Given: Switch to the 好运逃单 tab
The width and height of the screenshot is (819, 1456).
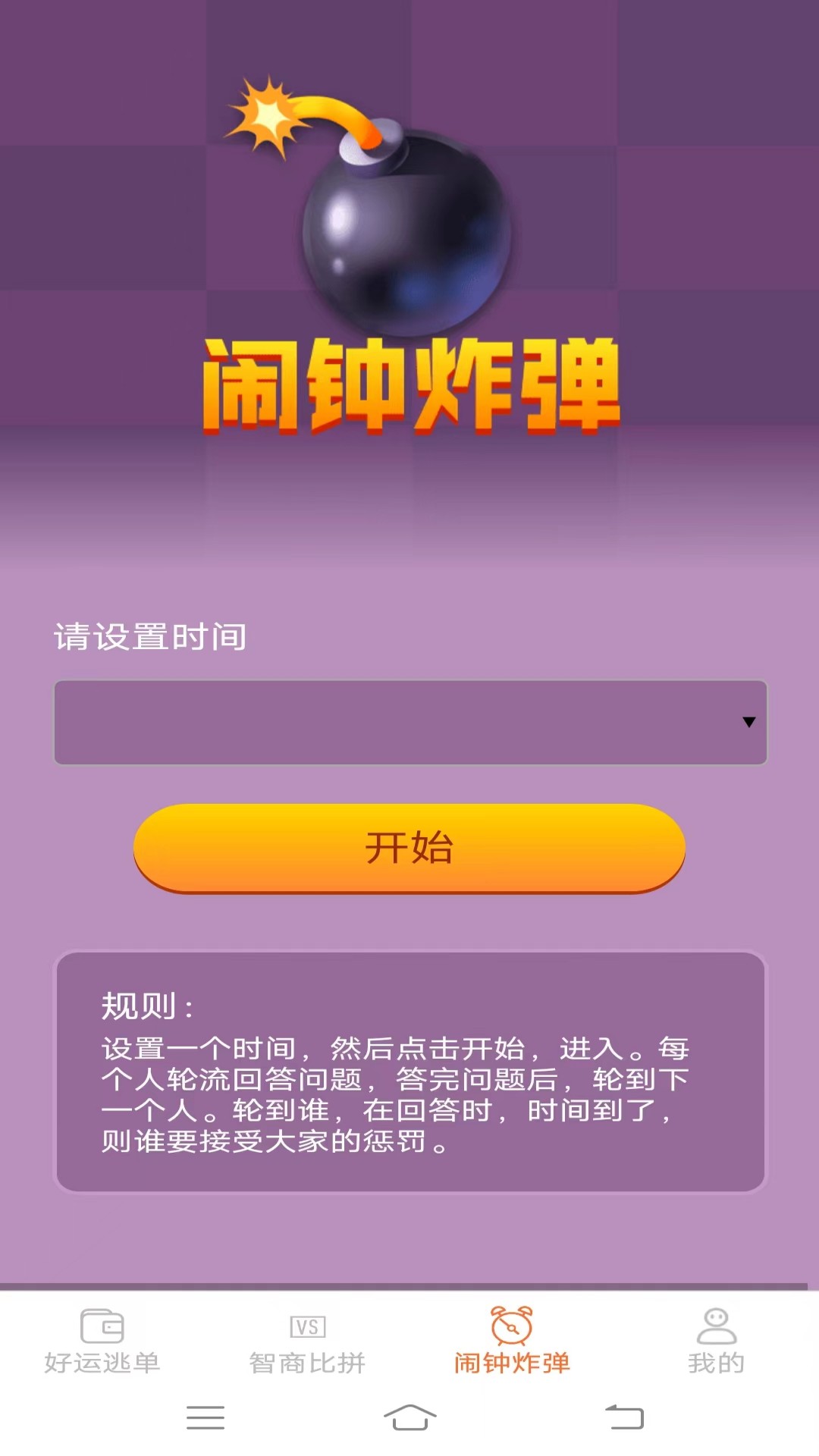Looking at the screenshot, I should (102, 1341).
